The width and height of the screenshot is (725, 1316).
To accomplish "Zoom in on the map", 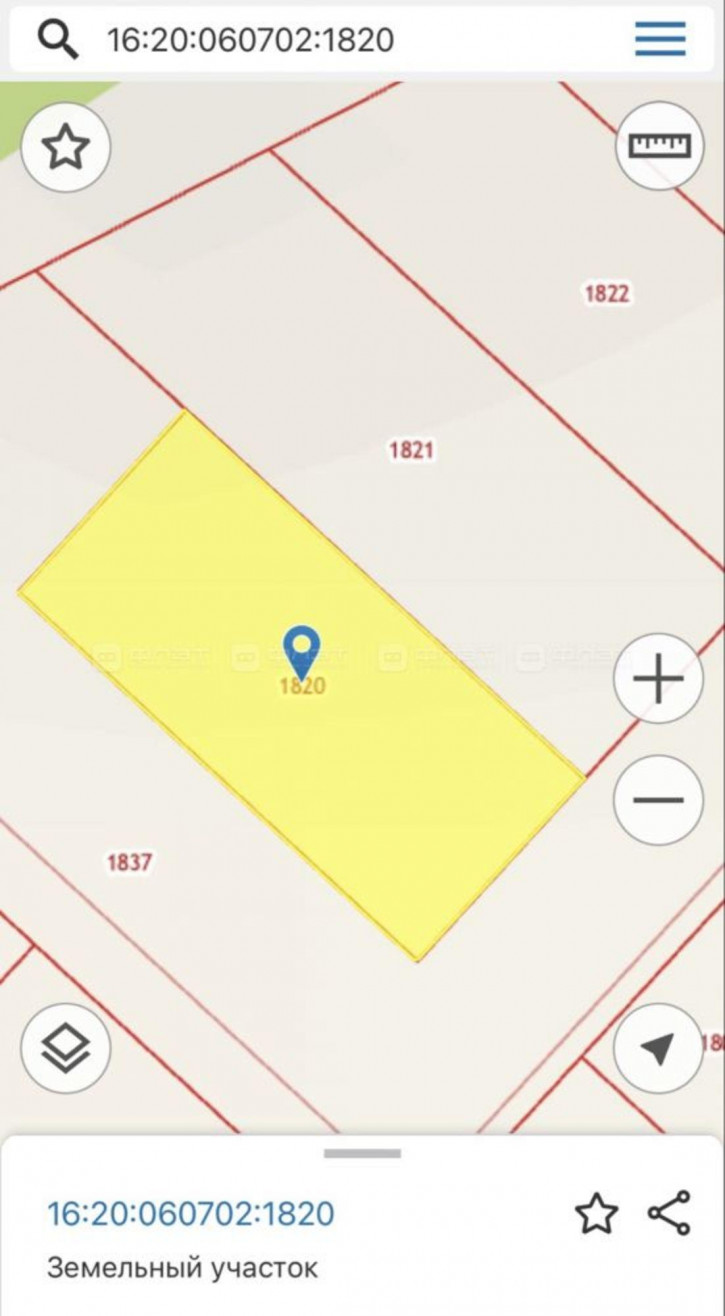I will click(658, 681).
